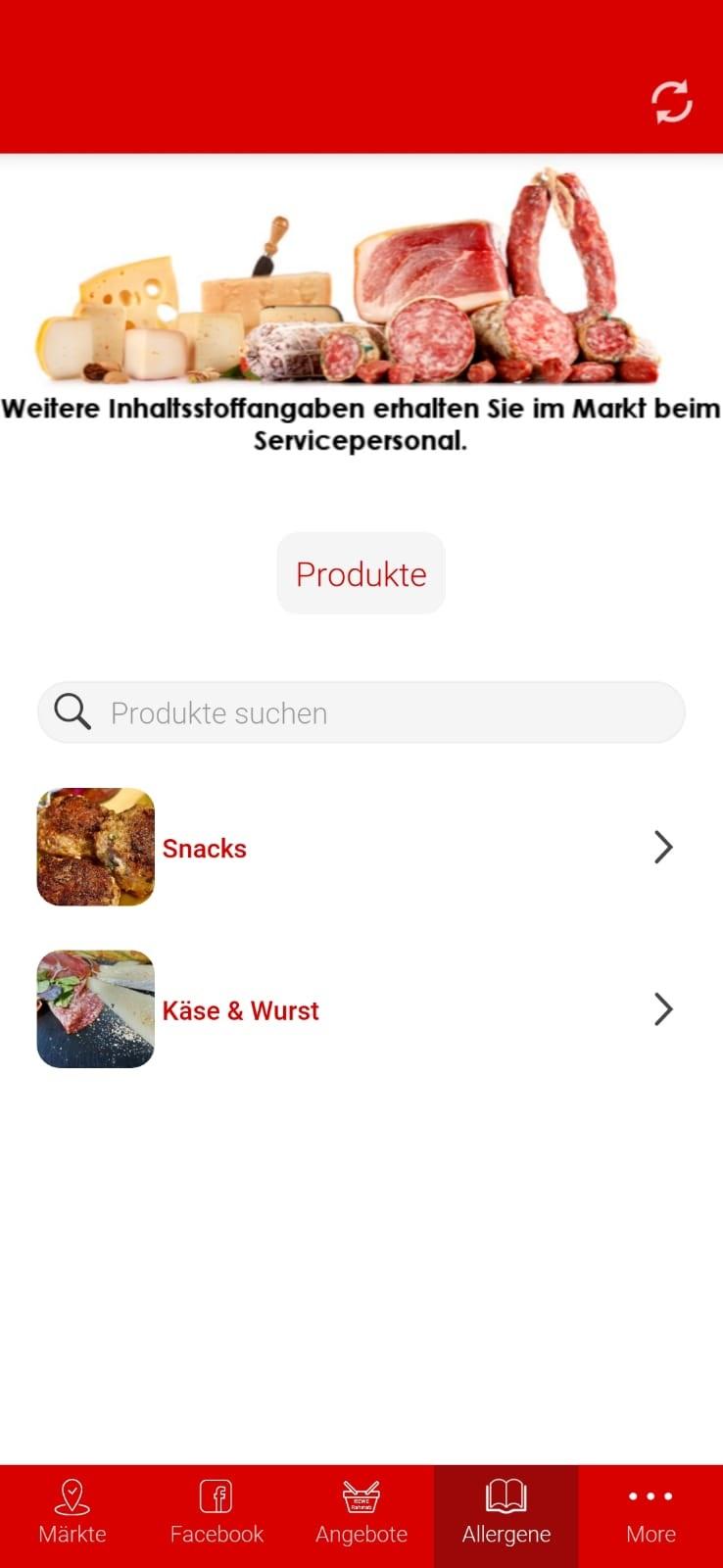The width and height of the screenshot is (723, 1568).
Task: Open the Snacks category link
Action: (205, 848)
